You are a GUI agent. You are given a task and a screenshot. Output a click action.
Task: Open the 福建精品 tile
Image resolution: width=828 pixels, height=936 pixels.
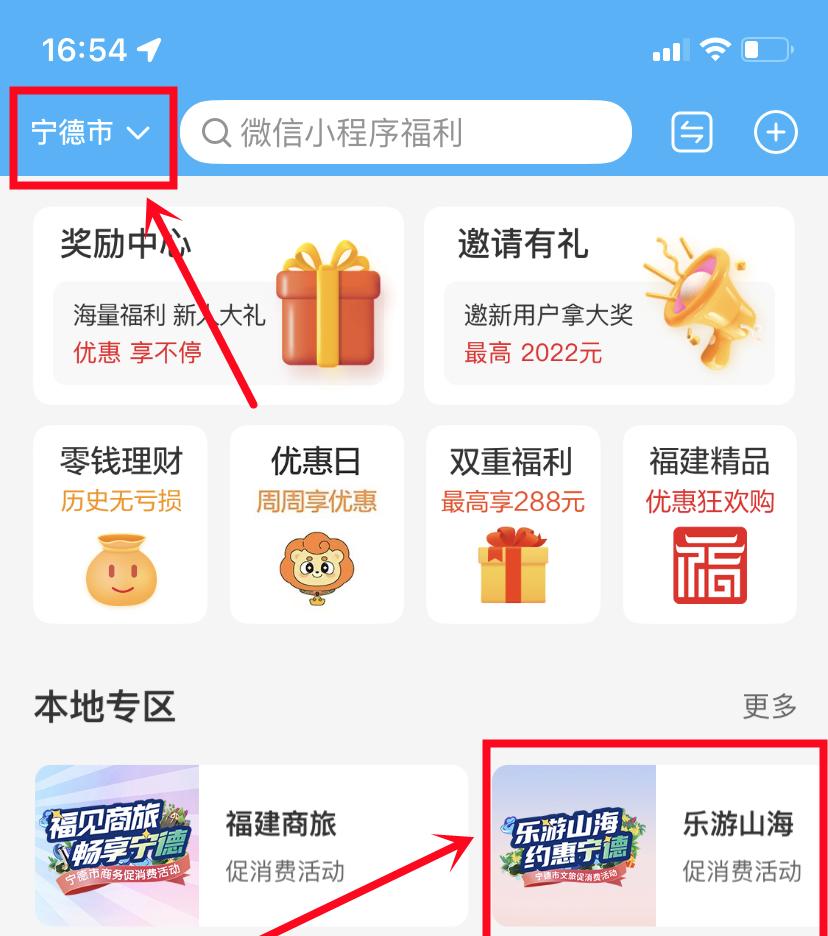[709, 523]
